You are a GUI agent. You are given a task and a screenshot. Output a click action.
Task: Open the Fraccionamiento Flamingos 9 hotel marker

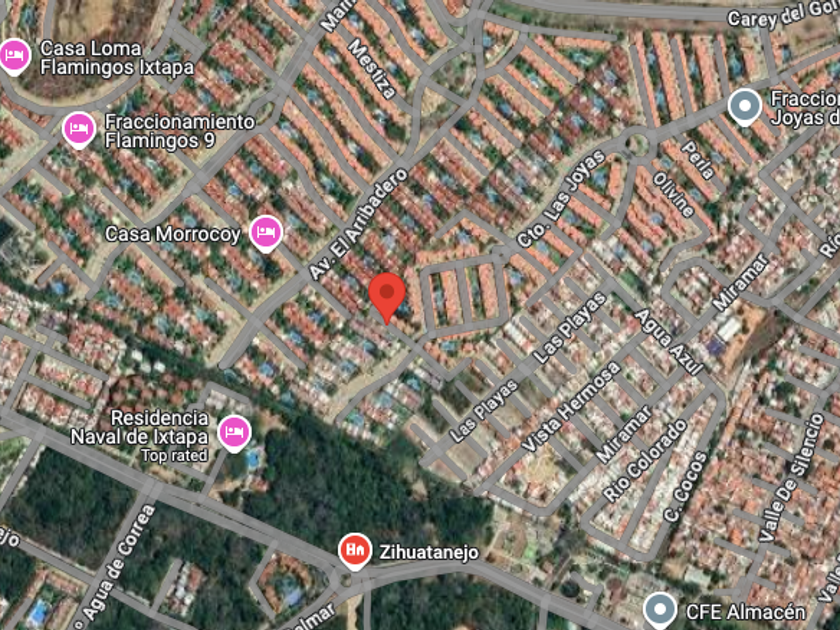pos(78,128)
